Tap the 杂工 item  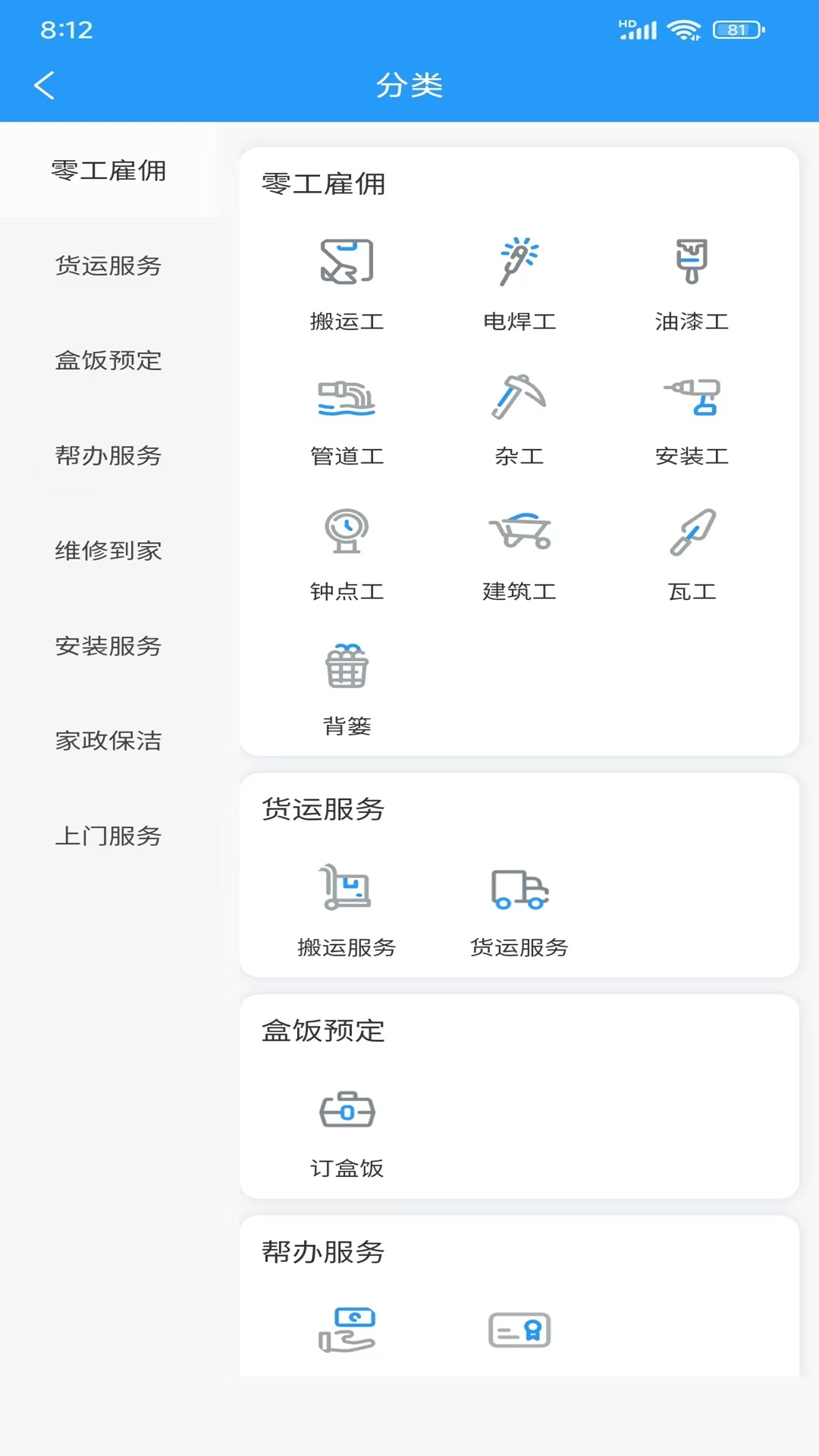coord(519,417)
